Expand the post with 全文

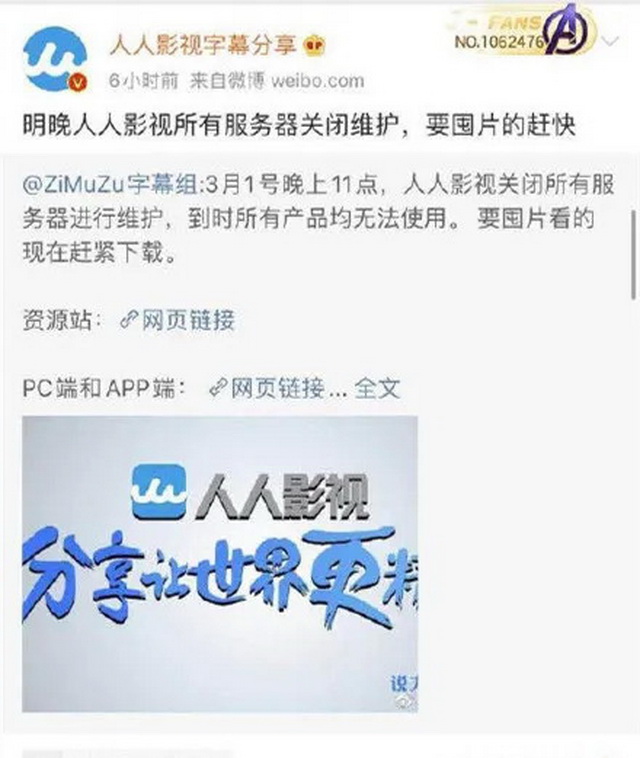tap(378, 389)
